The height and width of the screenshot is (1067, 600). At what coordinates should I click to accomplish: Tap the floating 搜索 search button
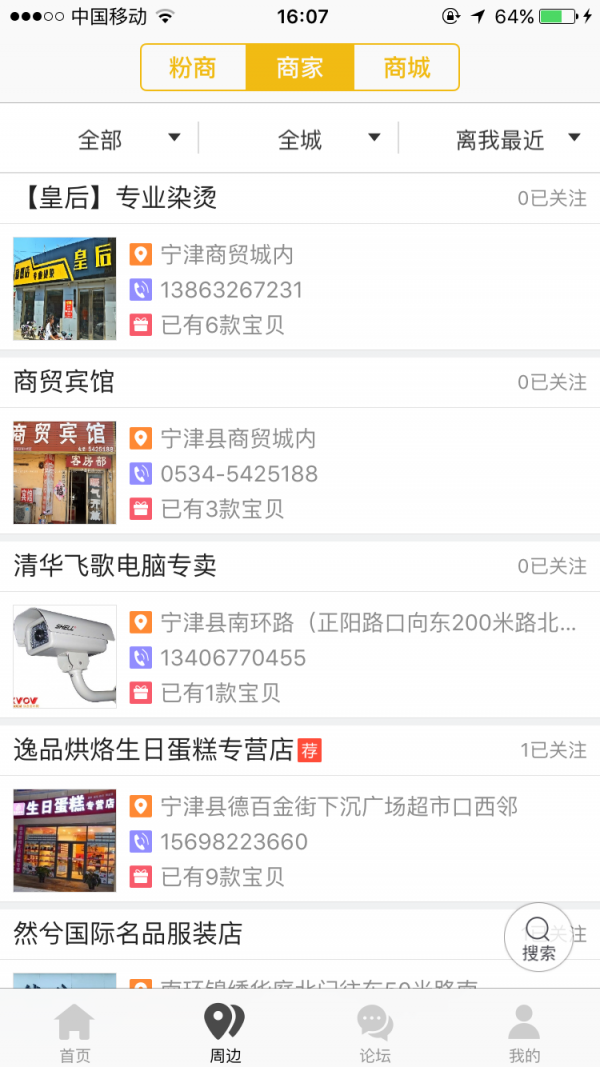click(538, 937)
